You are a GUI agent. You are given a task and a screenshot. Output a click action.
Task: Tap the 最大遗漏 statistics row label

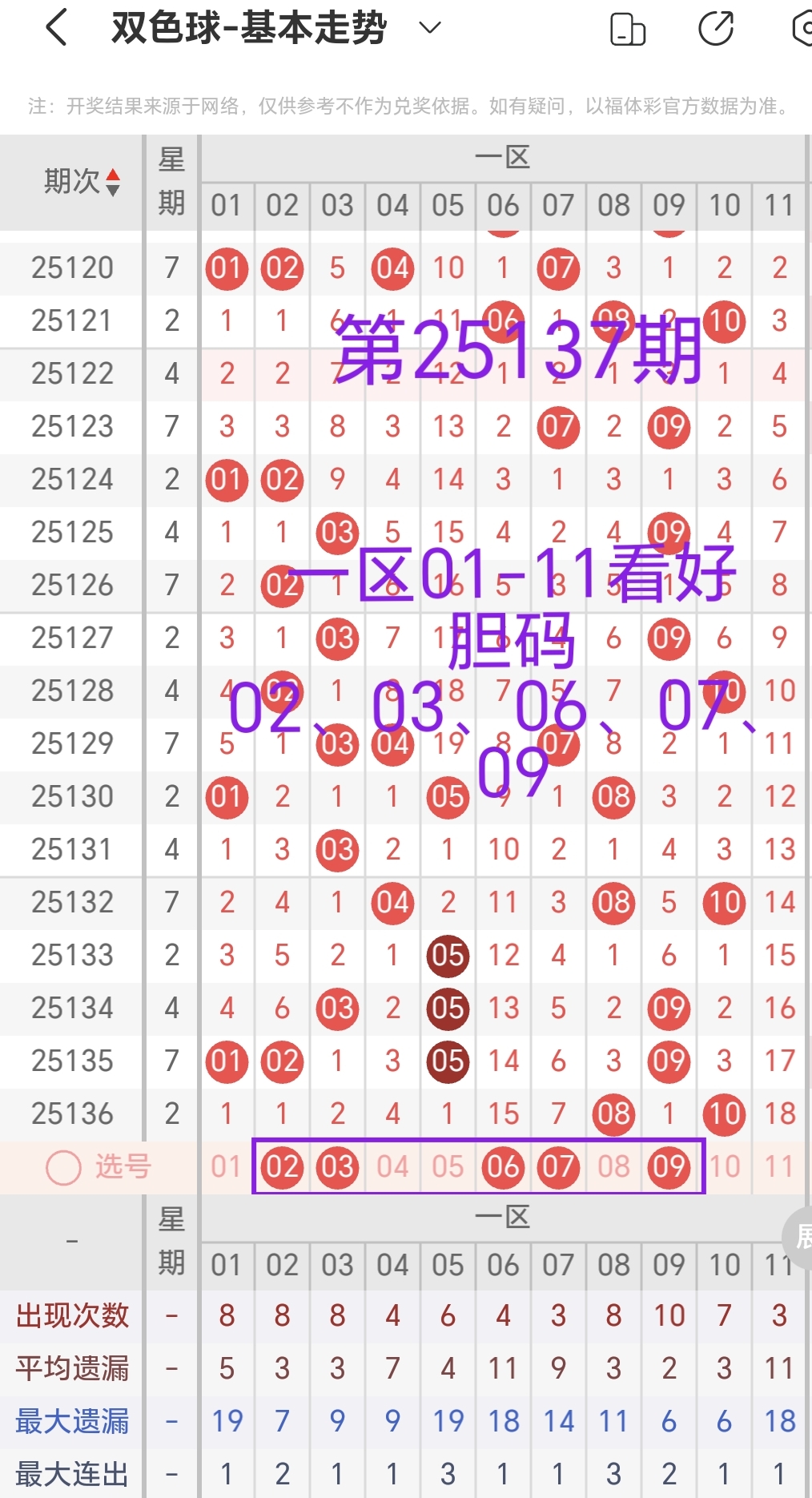[73, 1421]
